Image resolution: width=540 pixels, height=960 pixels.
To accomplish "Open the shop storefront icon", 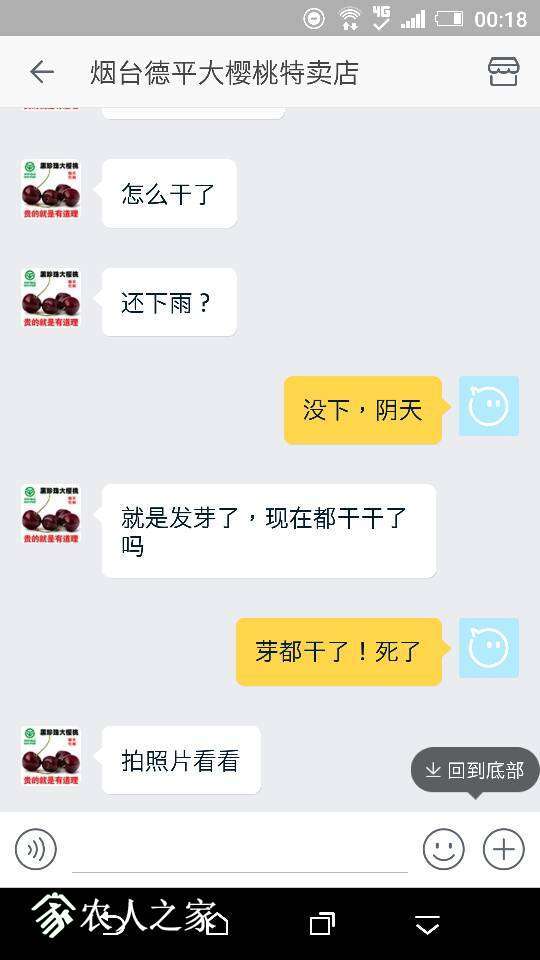I will pyautogui.click(x=503, y=72).
